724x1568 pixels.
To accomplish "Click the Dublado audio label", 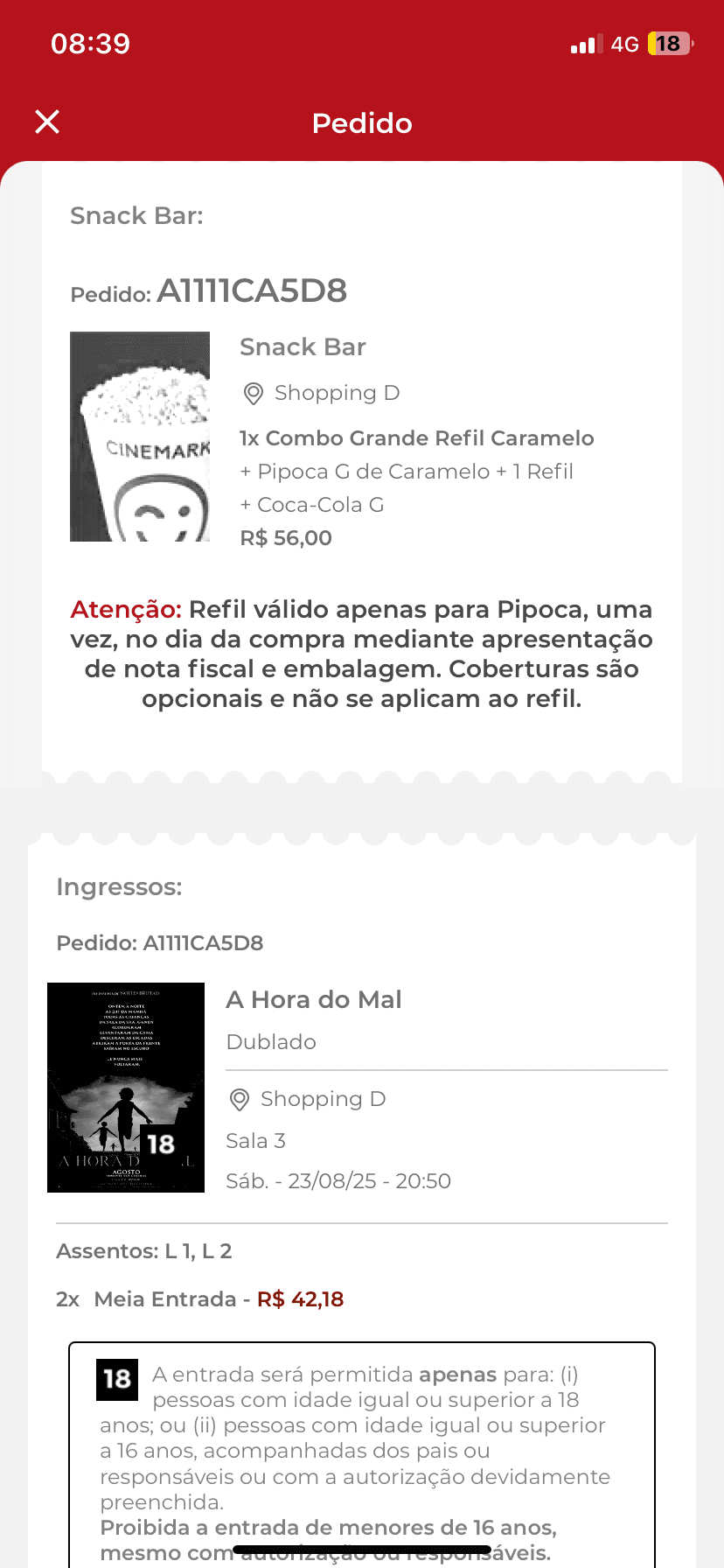I will pos(271,1042).
